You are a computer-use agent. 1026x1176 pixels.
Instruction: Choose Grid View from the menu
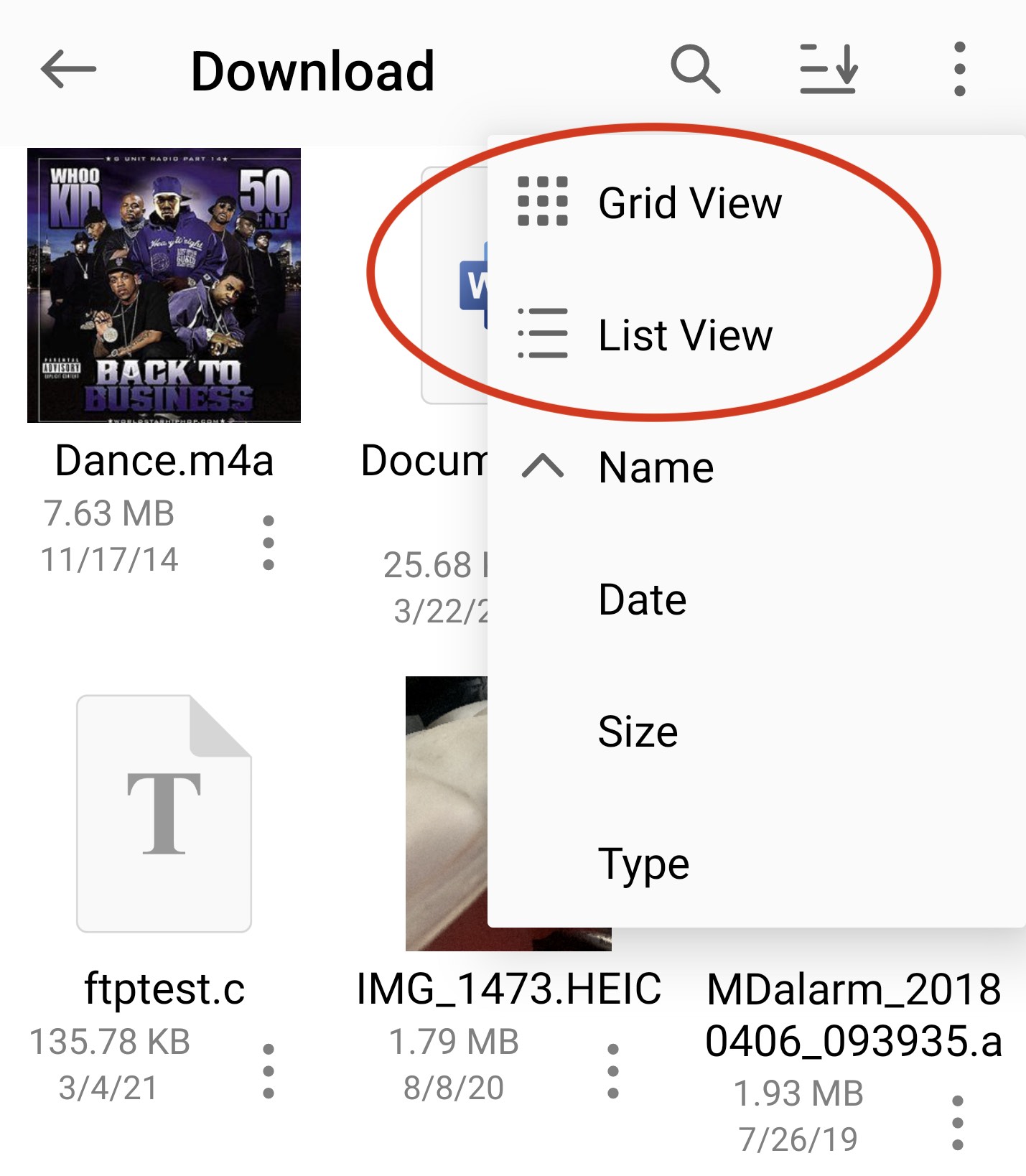click(x=690, y=202)
